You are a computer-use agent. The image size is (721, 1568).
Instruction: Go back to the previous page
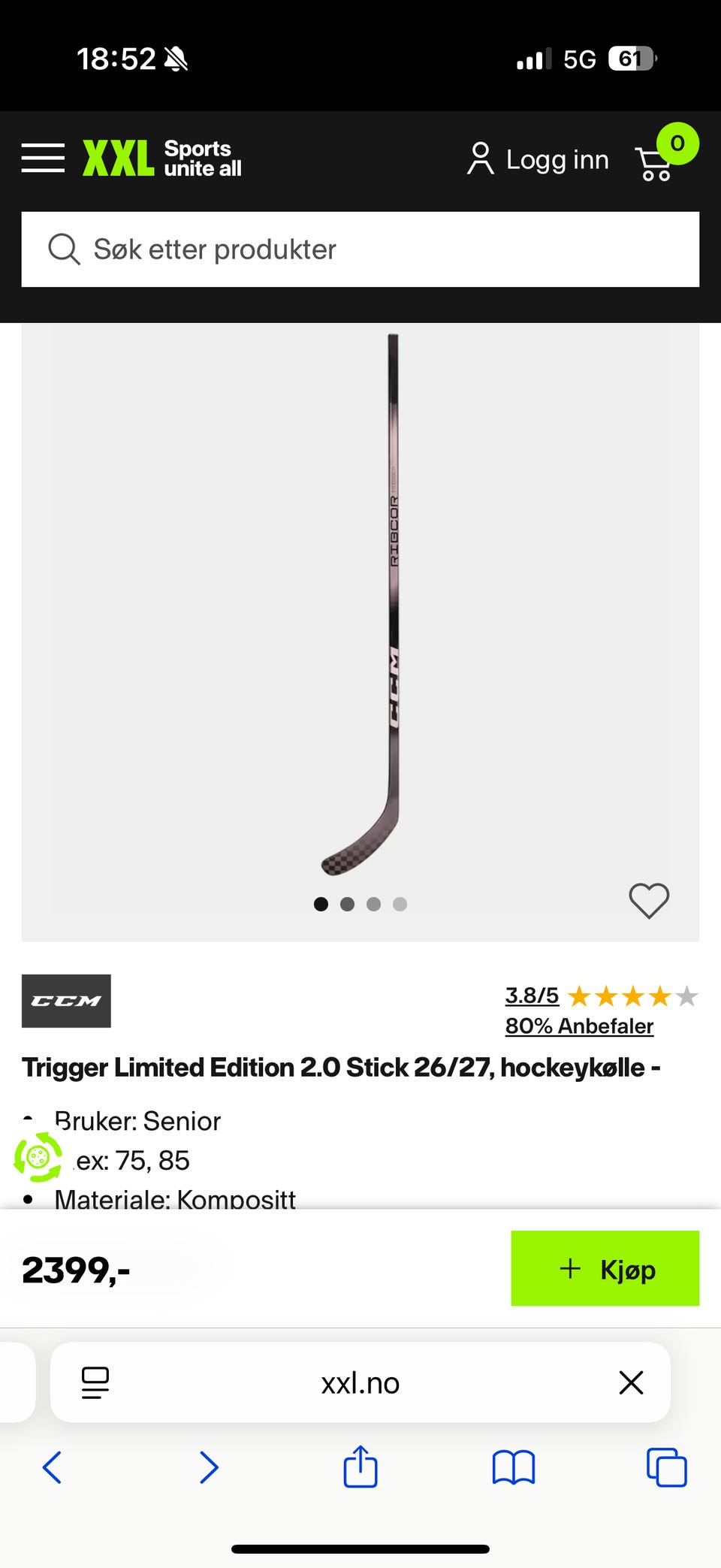coord(52,1467)
